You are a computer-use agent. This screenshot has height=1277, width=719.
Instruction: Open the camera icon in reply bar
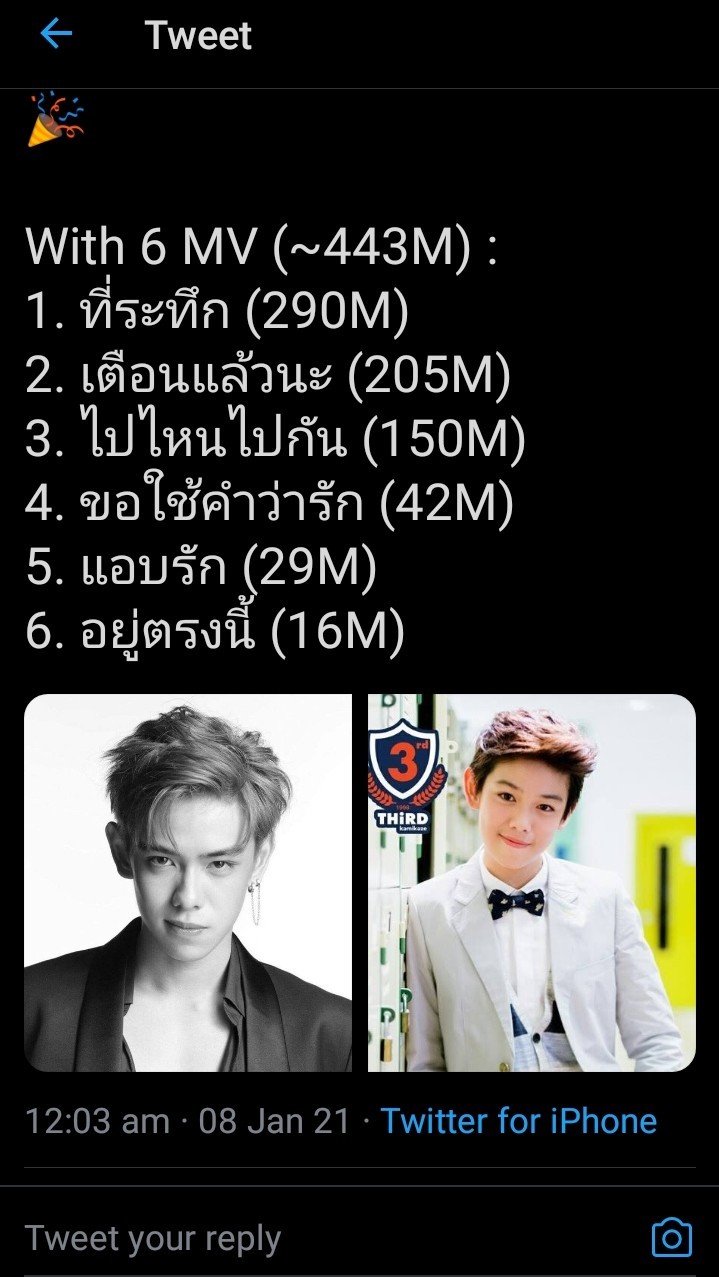tap(671, 1238)
